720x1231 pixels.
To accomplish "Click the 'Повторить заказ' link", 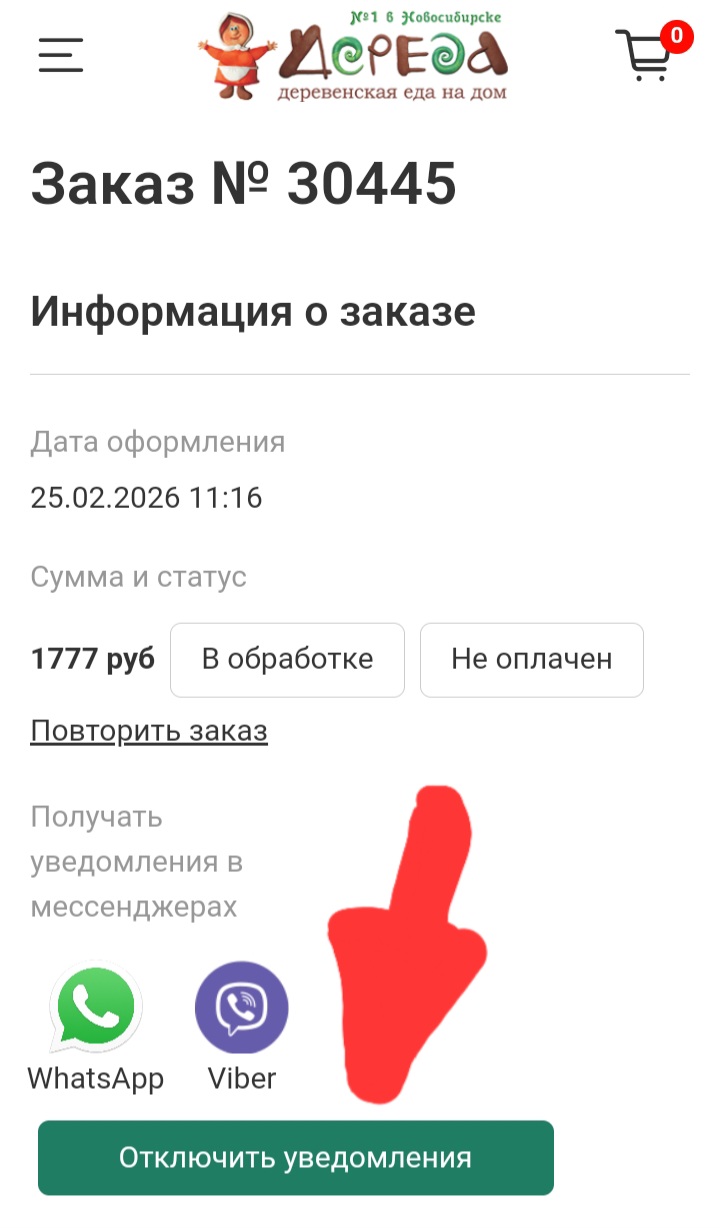I will click(x=149, y=731).
